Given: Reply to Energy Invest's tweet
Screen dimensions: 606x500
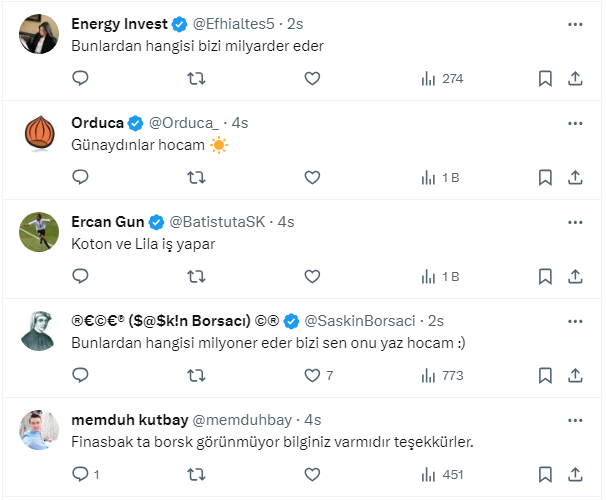Looking at the screenshot, I should [81, 78].
